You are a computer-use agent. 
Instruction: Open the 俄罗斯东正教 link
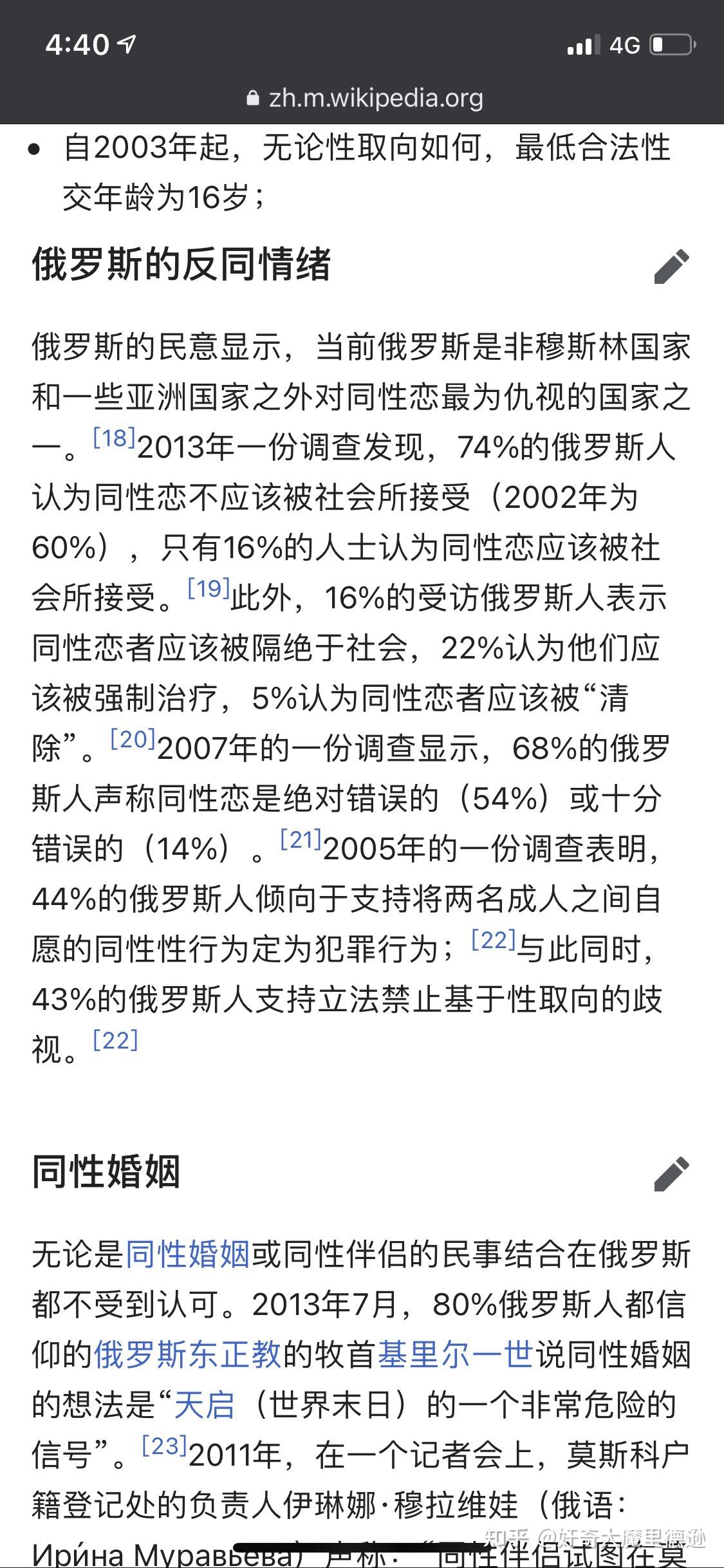click(188, 1355)
